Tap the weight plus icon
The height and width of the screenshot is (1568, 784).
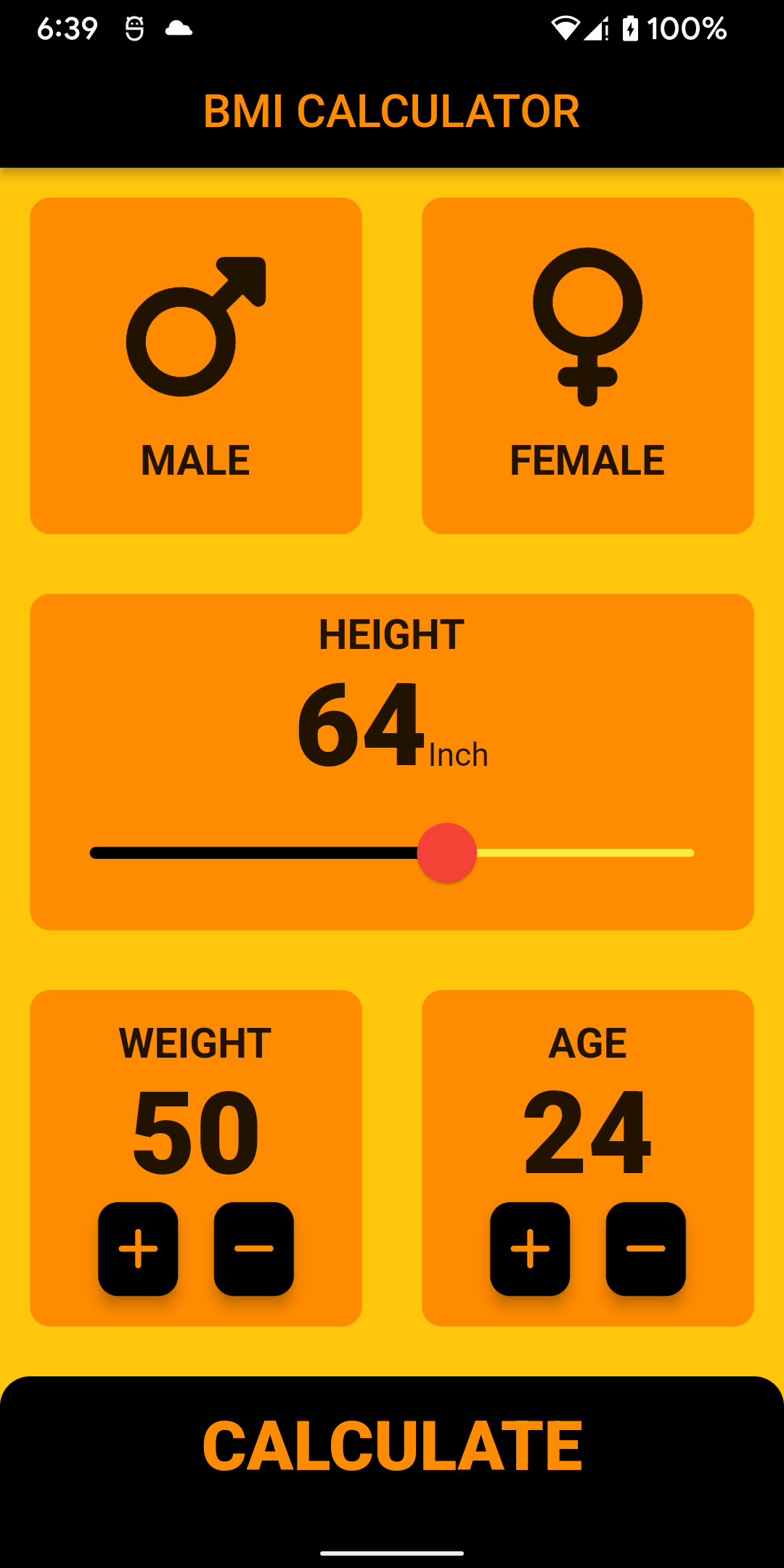[137, 1247]
